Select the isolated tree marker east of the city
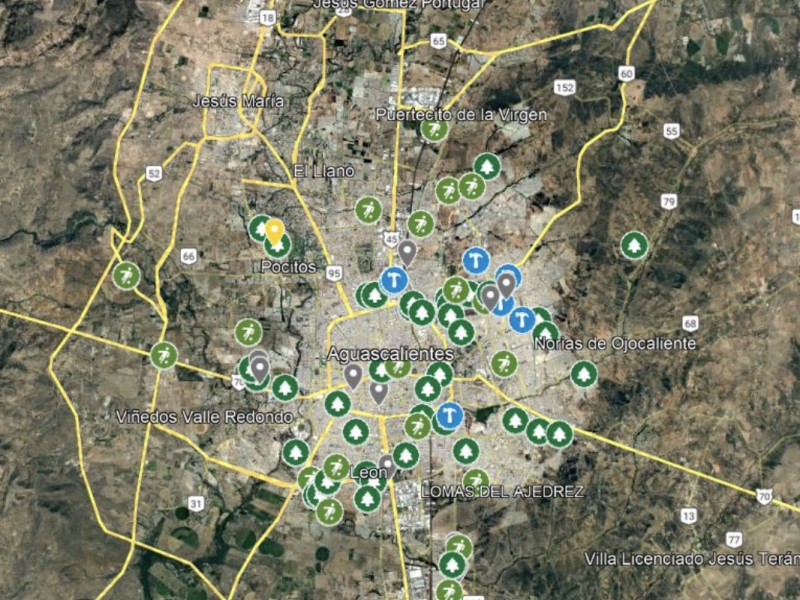The width and height of the screenshot is (800, 600). coord(634,245)
